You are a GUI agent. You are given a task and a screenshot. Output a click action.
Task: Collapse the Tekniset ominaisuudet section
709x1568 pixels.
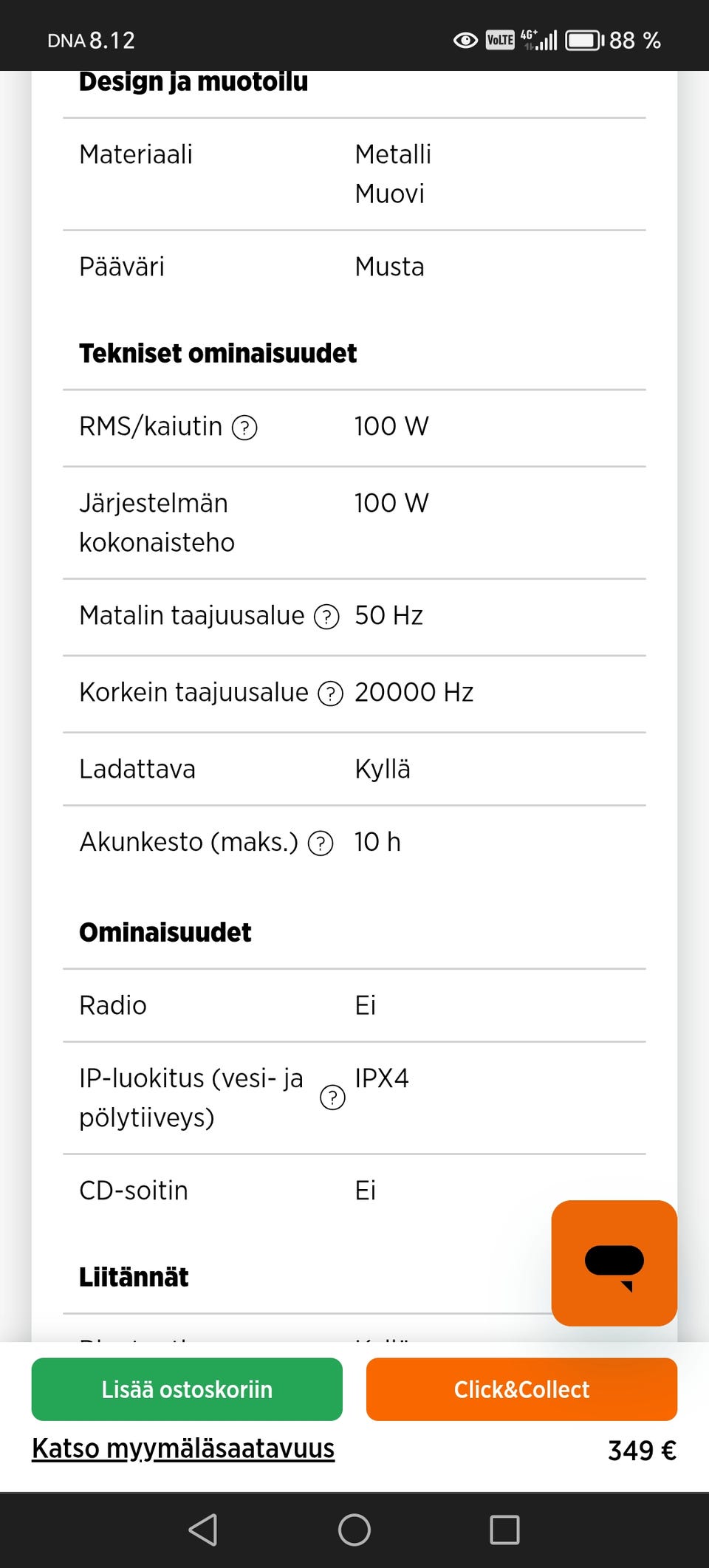click(x=218, y=353)
